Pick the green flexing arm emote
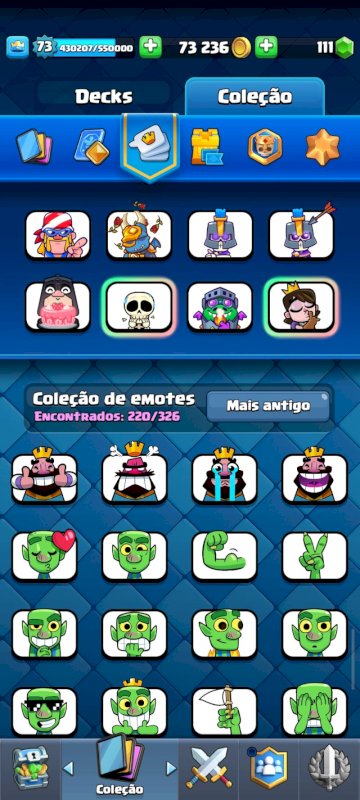Screen dimensions: 360x800 224,556
